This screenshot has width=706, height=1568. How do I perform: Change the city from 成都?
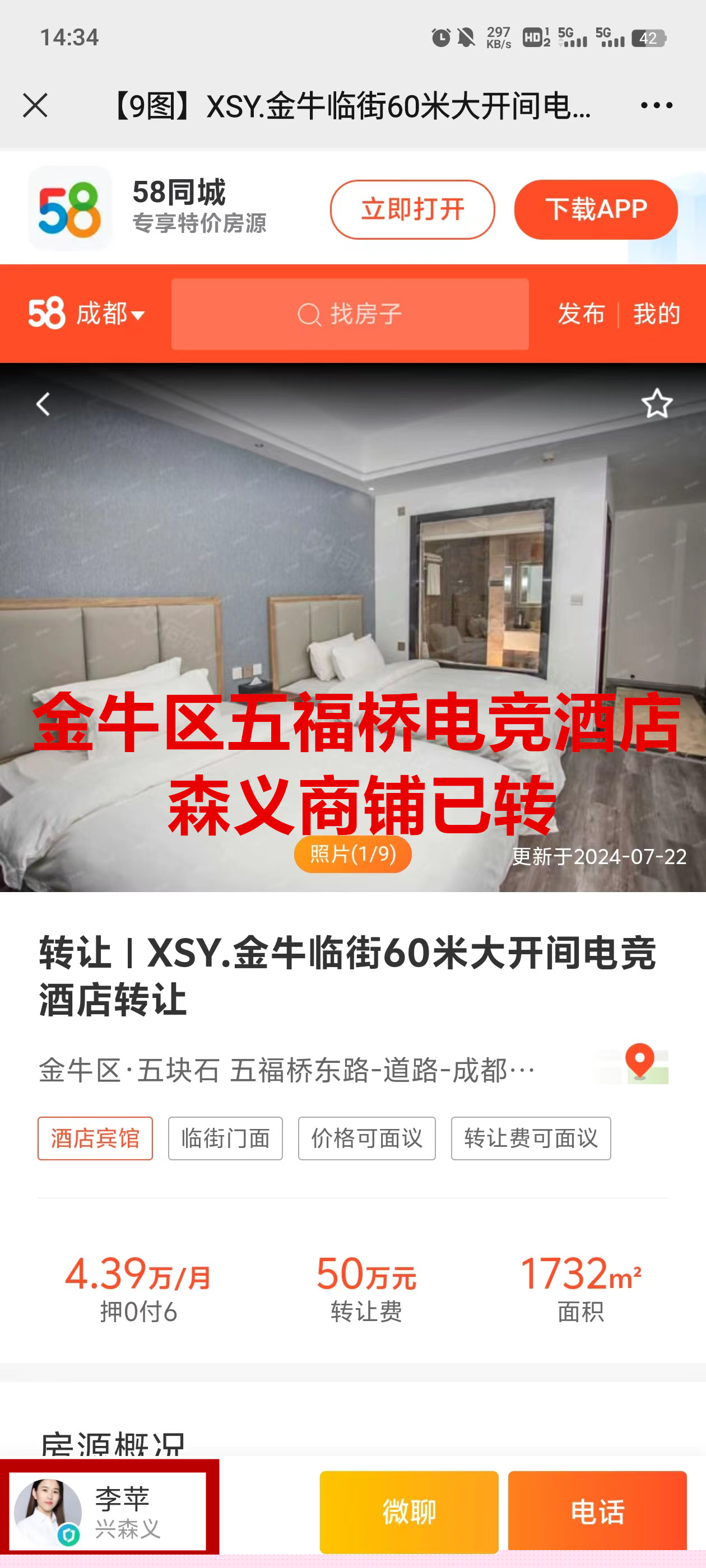(110, 314)
